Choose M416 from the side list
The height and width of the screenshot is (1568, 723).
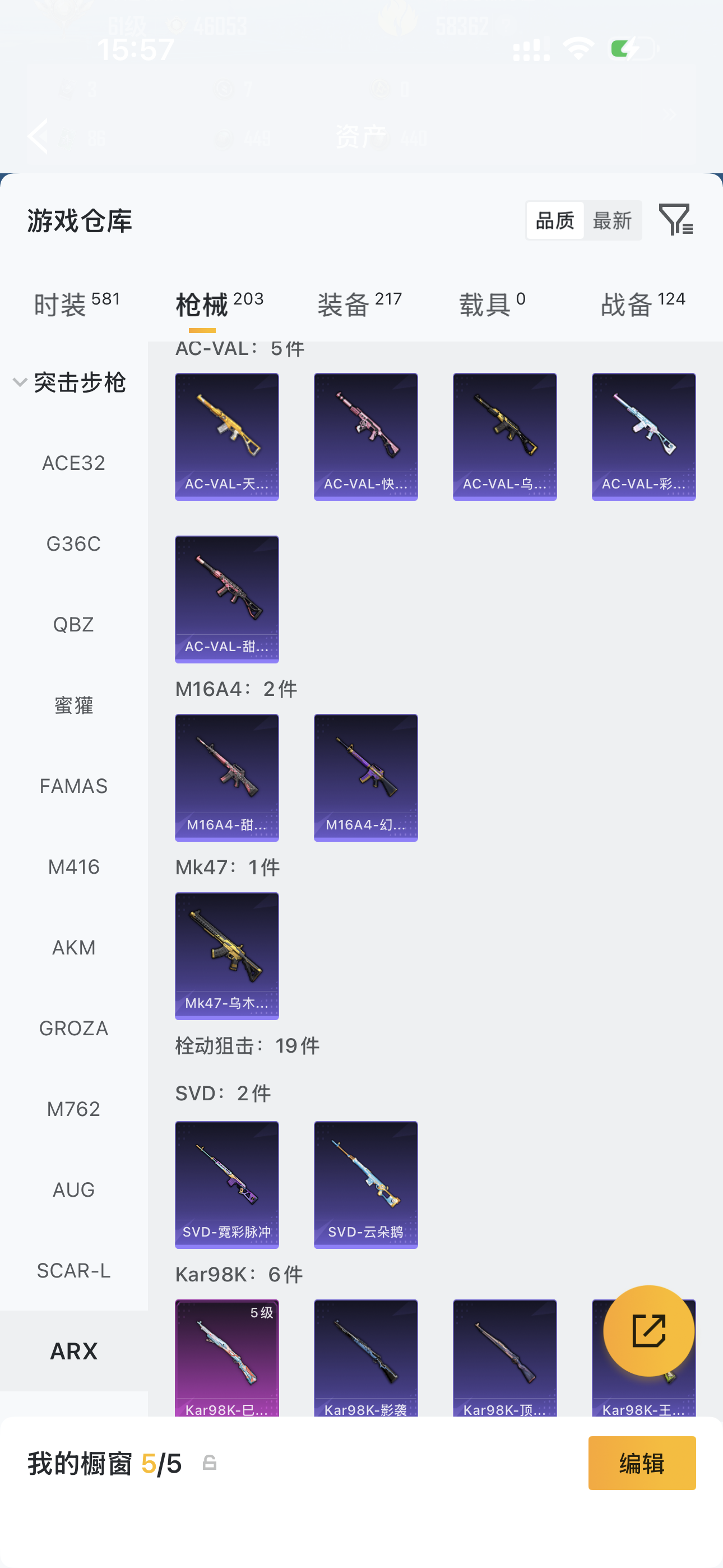[73, 866]
